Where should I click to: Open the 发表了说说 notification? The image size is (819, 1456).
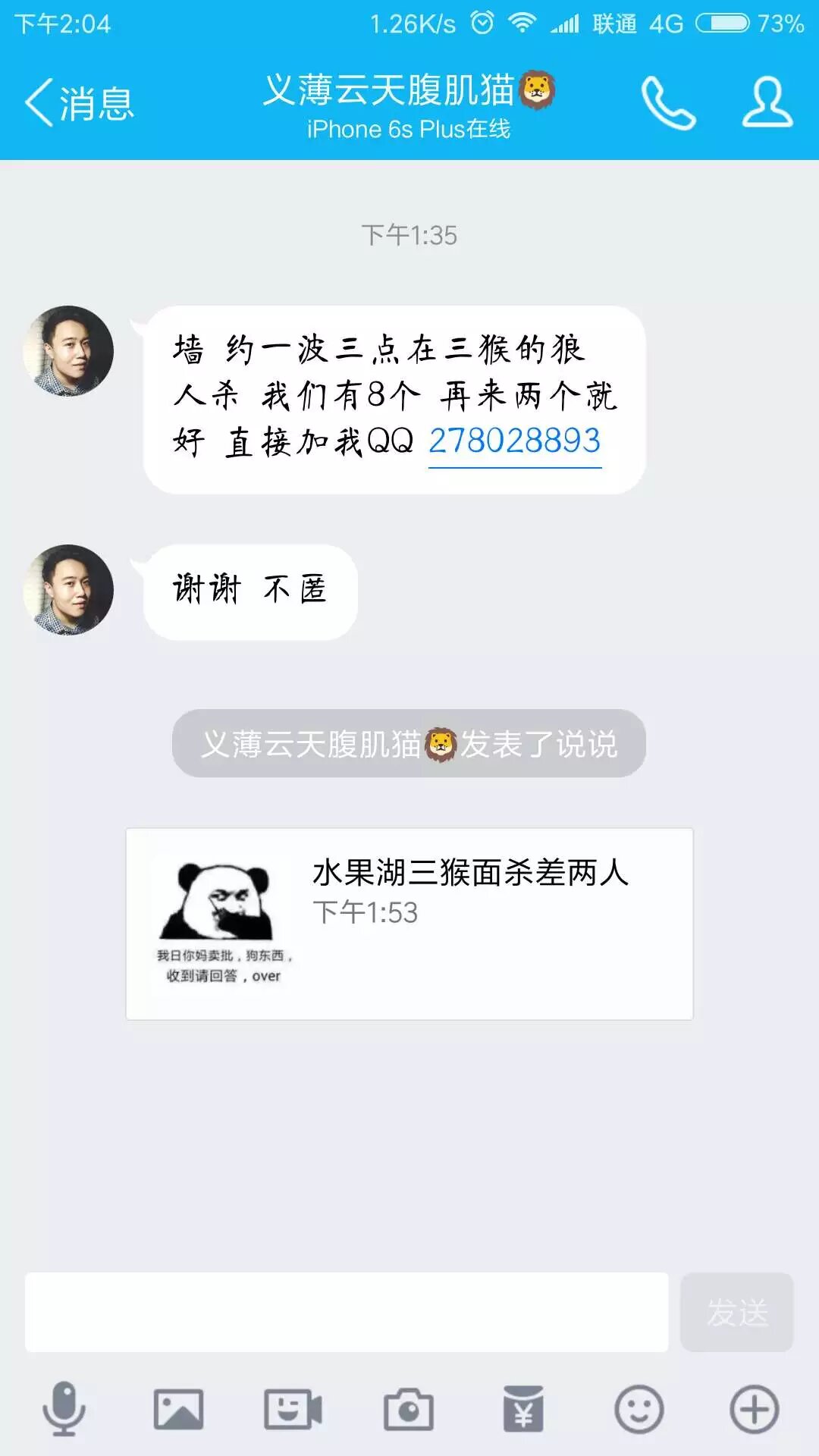point(409,743)
